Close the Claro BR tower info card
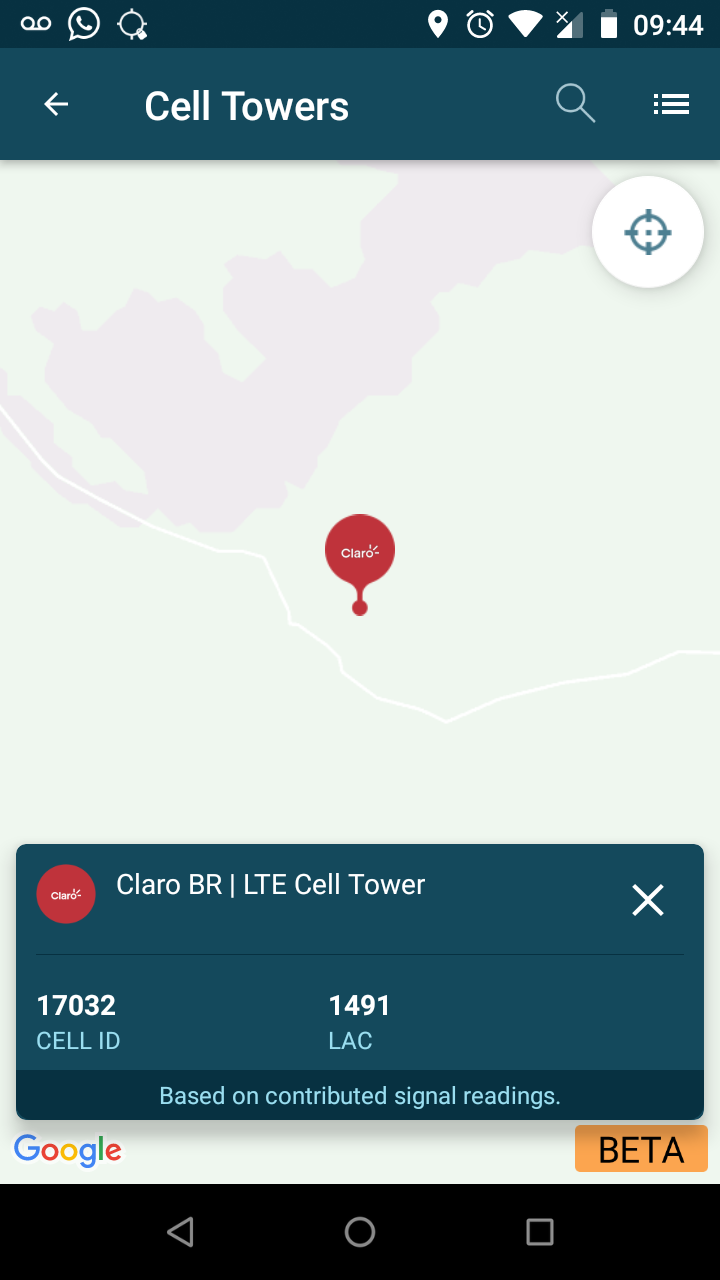The width and height of the screenshot is (720, 1280). click(648, 900)
